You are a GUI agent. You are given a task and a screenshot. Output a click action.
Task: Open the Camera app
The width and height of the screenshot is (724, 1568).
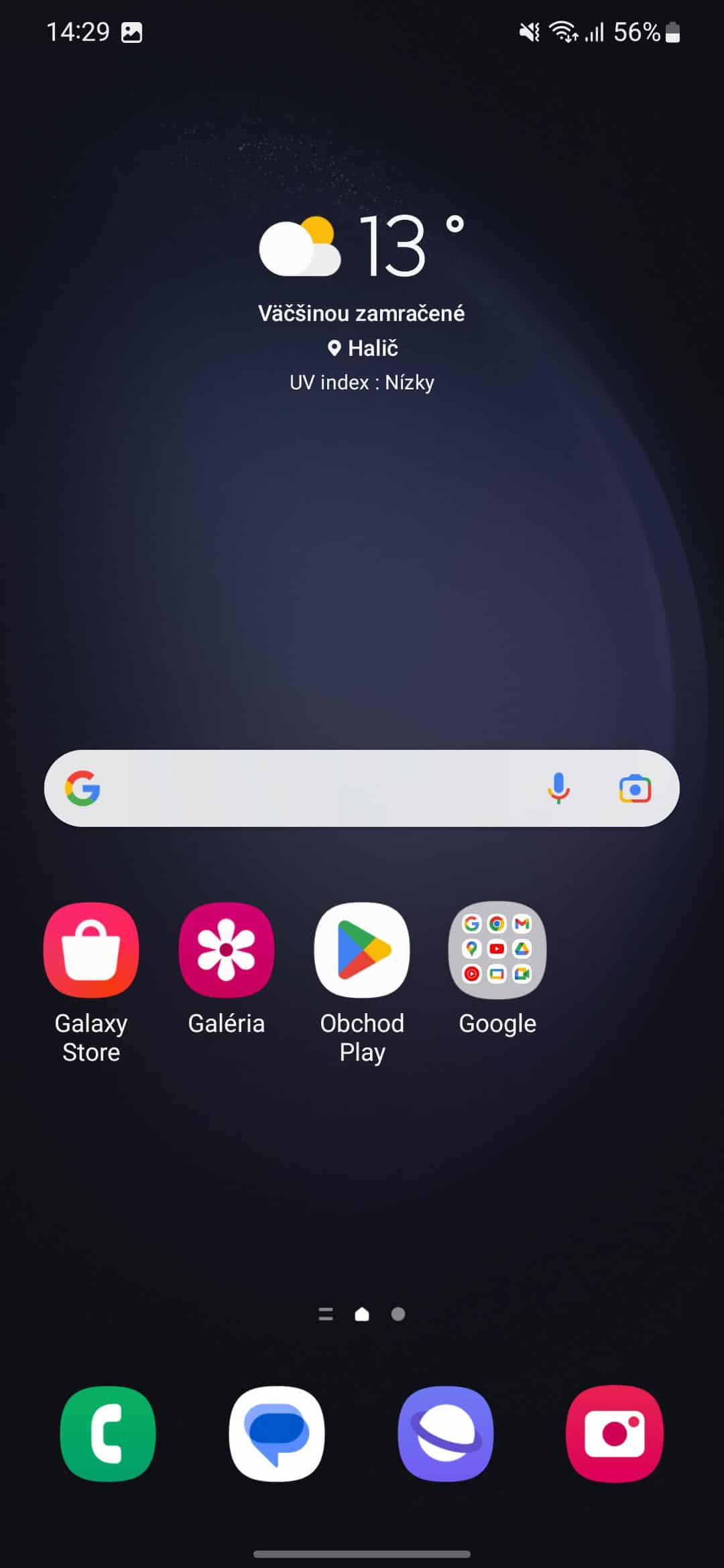615,1433
